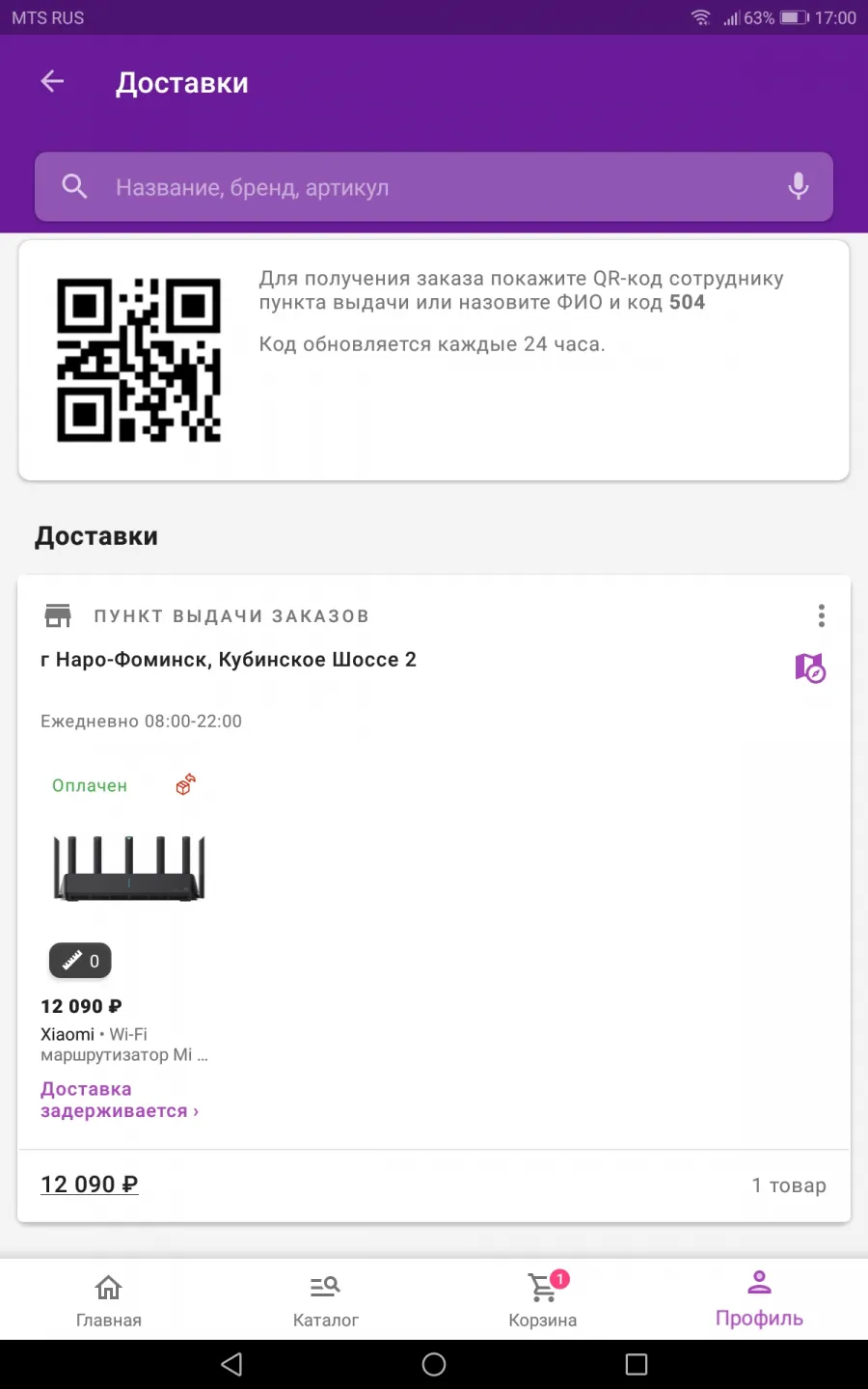
Task: Tap the red return-package icon near Оплачен
Action: click(186, 784)
